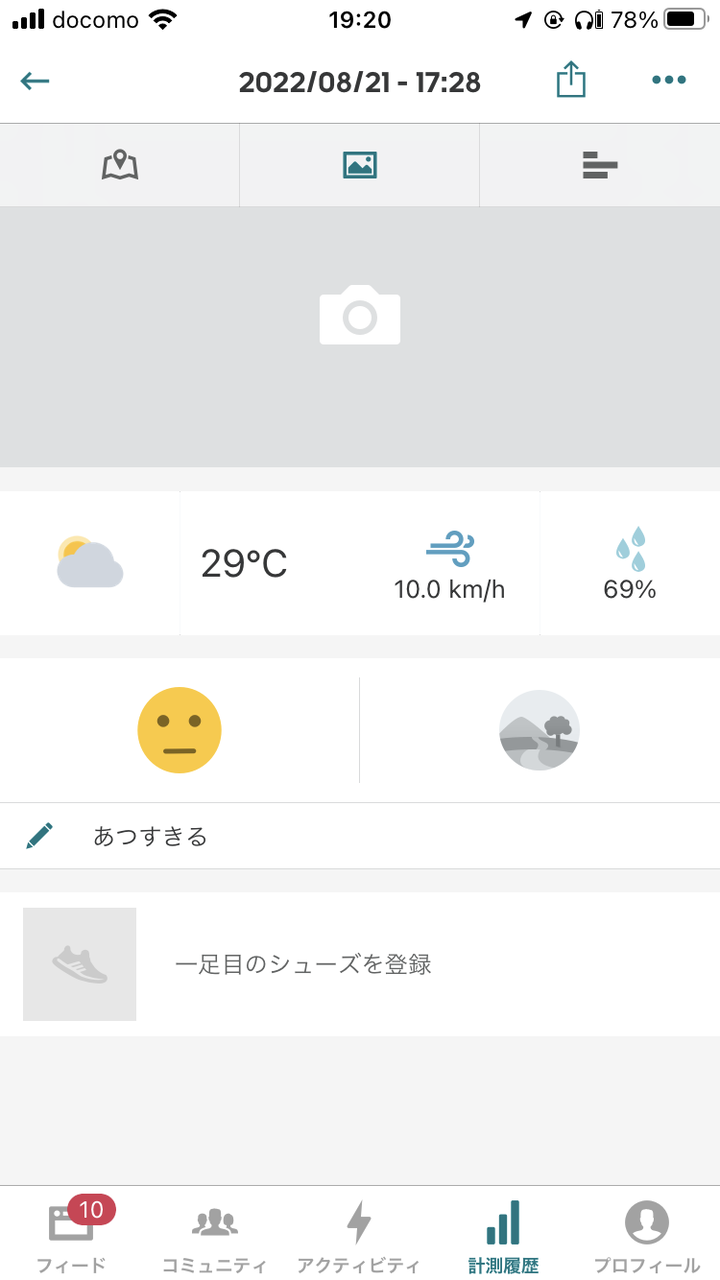The height and width of the screenshot is (1280, 720).
Task: Change the neutral face mood emoji
Action: click(x=179, y=730)
